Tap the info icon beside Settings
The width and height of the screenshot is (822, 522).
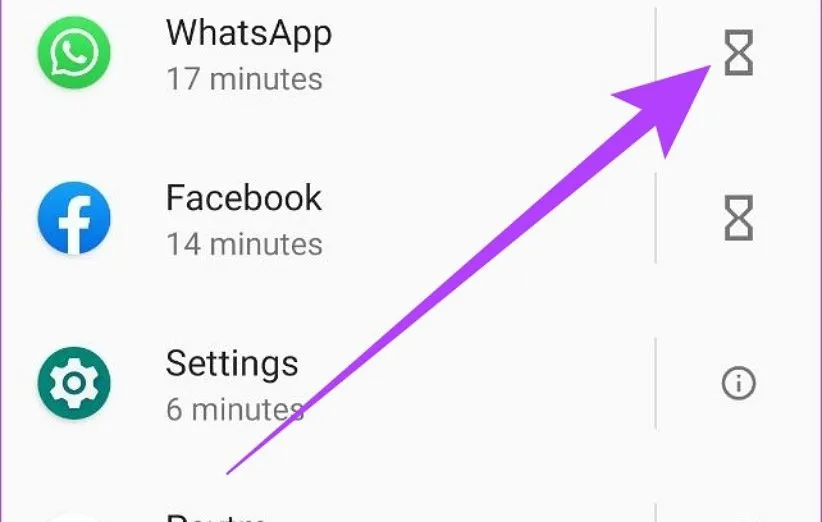pos(738,383)
